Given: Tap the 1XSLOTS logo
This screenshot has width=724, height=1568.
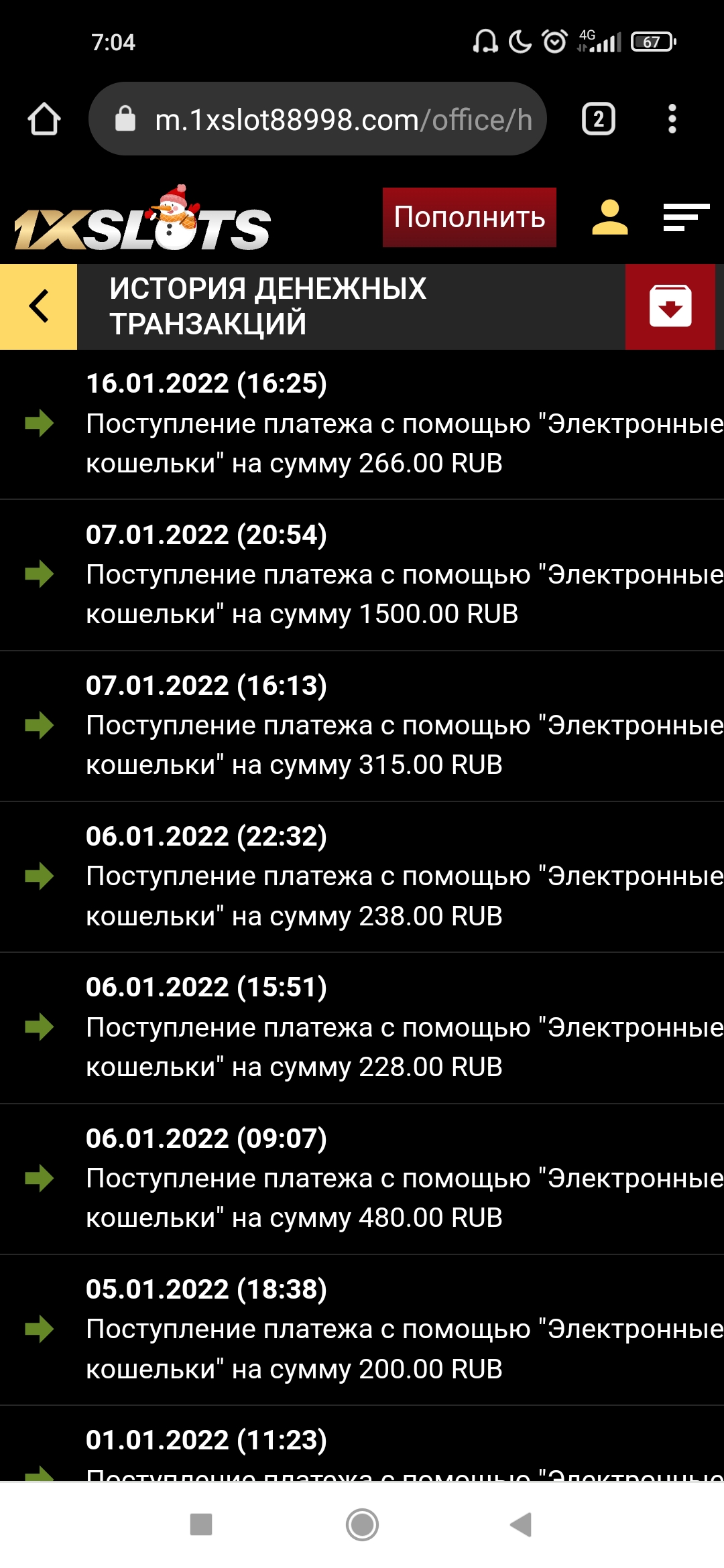Looking at the screenshot, I should coord(142,218).
